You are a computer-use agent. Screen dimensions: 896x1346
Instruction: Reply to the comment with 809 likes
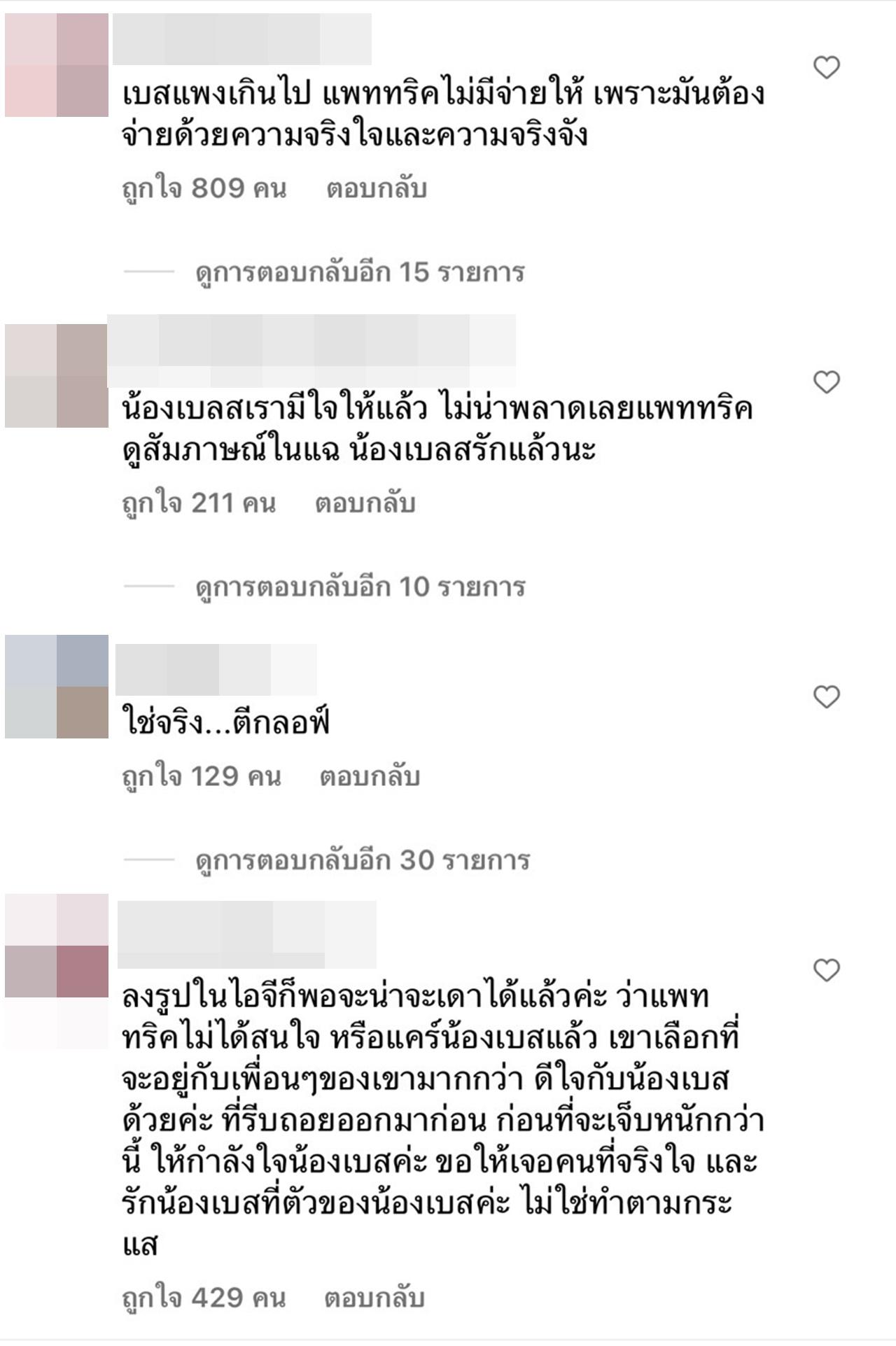[x=377, y=189]
